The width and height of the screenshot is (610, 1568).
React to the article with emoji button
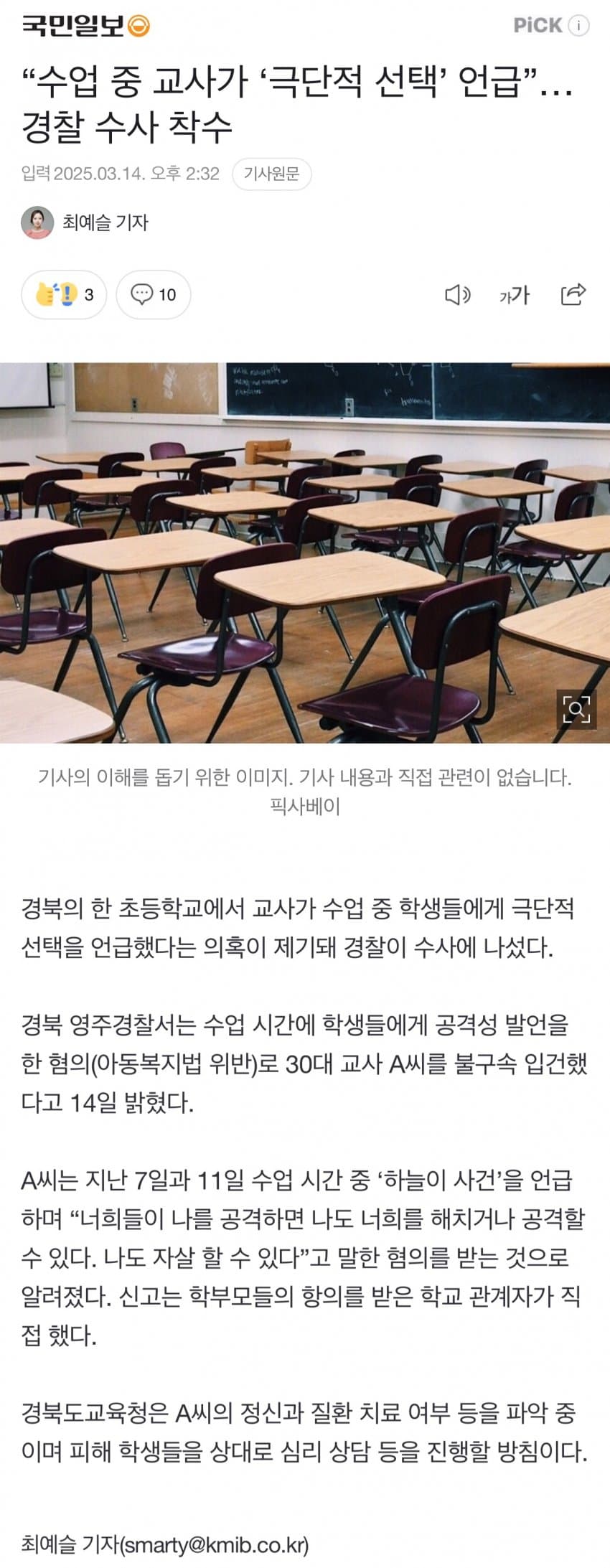point(64,294)
